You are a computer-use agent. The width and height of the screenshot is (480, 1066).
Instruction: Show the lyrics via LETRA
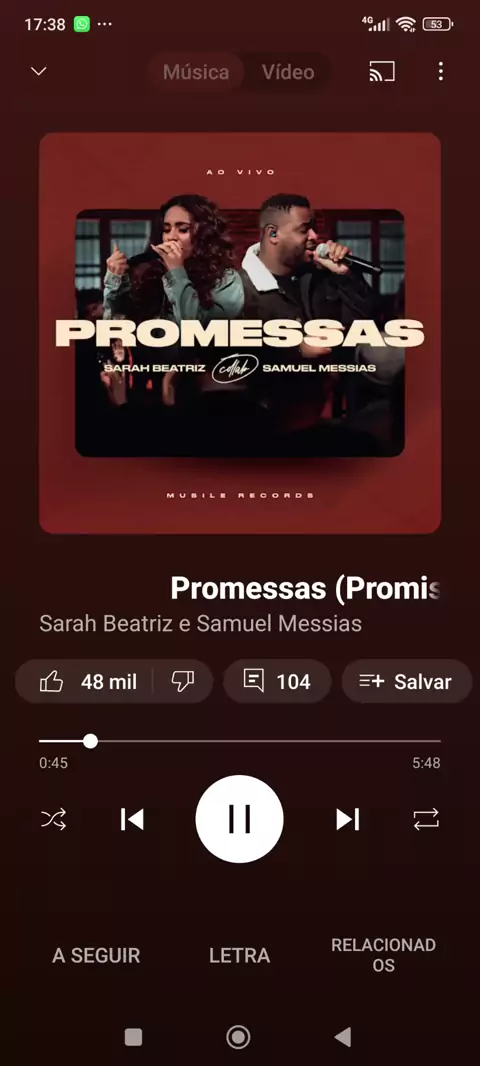coord(239,956)
